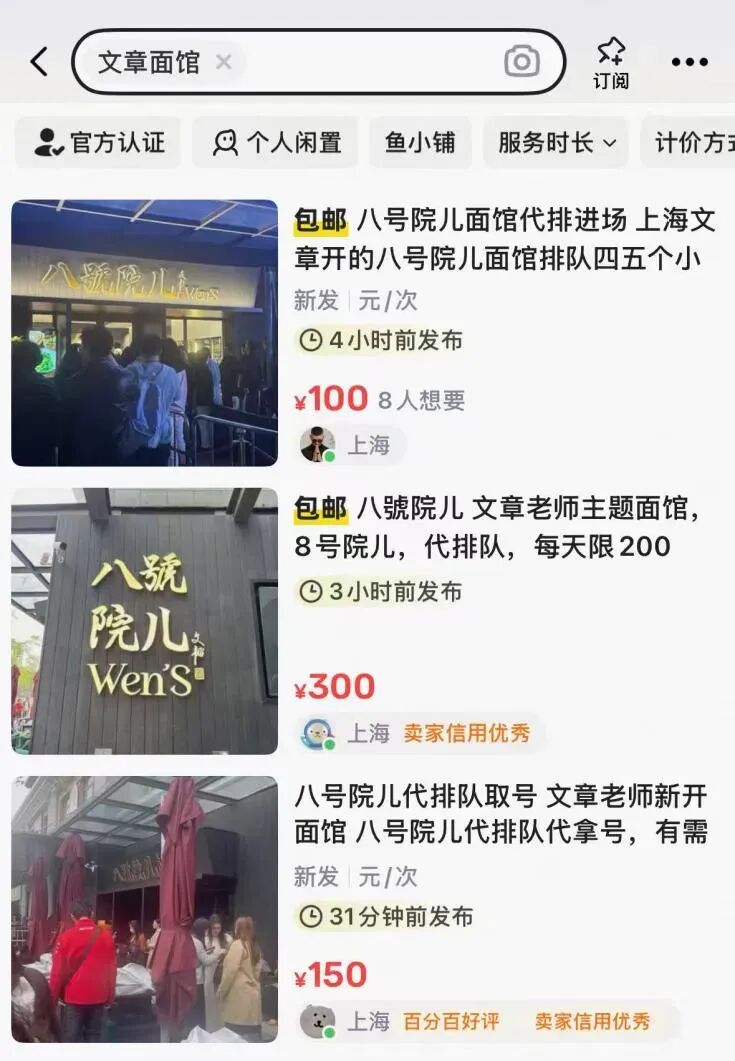Select the 个人闲置 filter chip
Viewport: 735px width, 1061px height.
pos(276,143)
